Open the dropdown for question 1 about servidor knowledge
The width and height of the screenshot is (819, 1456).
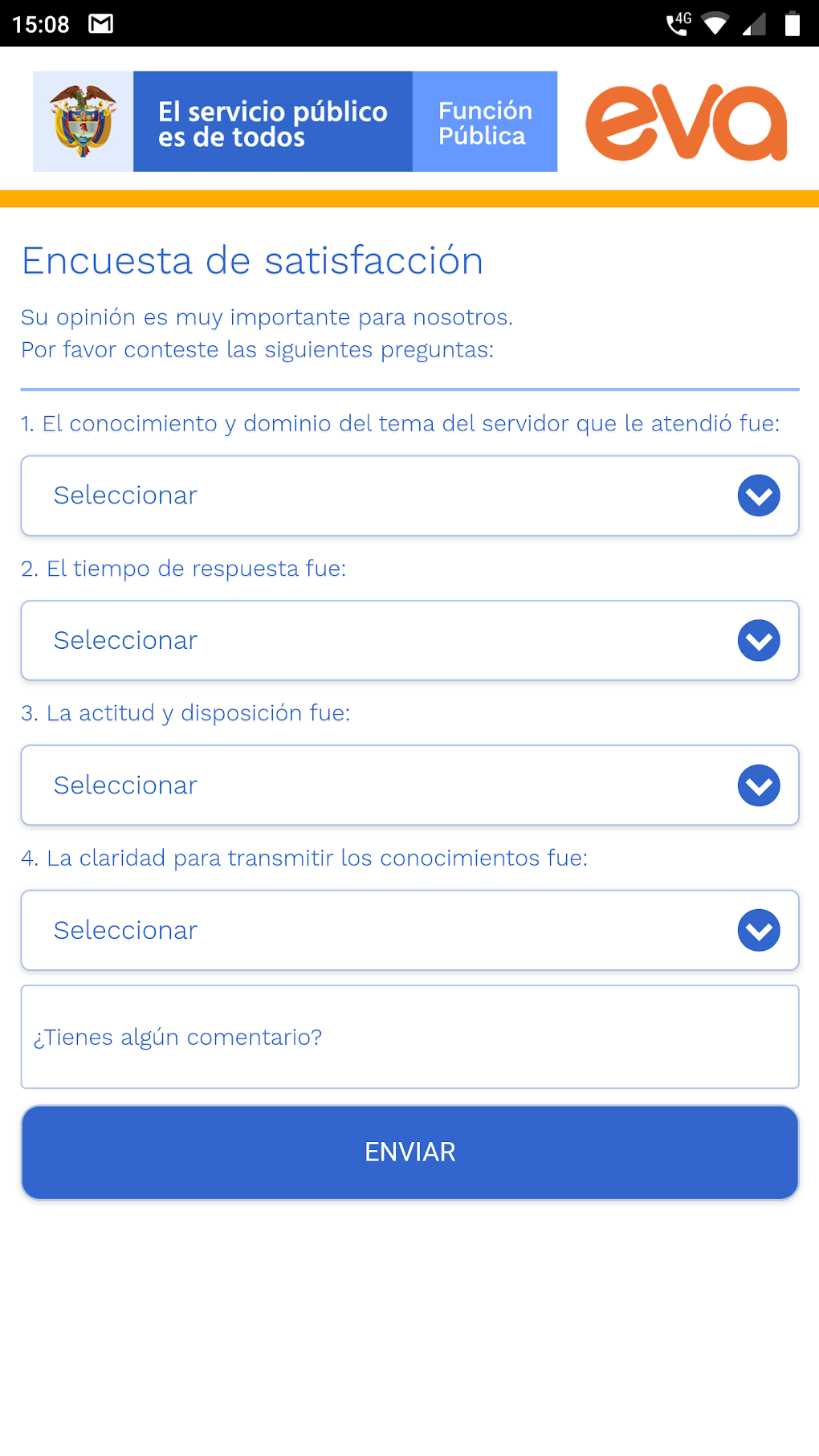pos(409,496)
